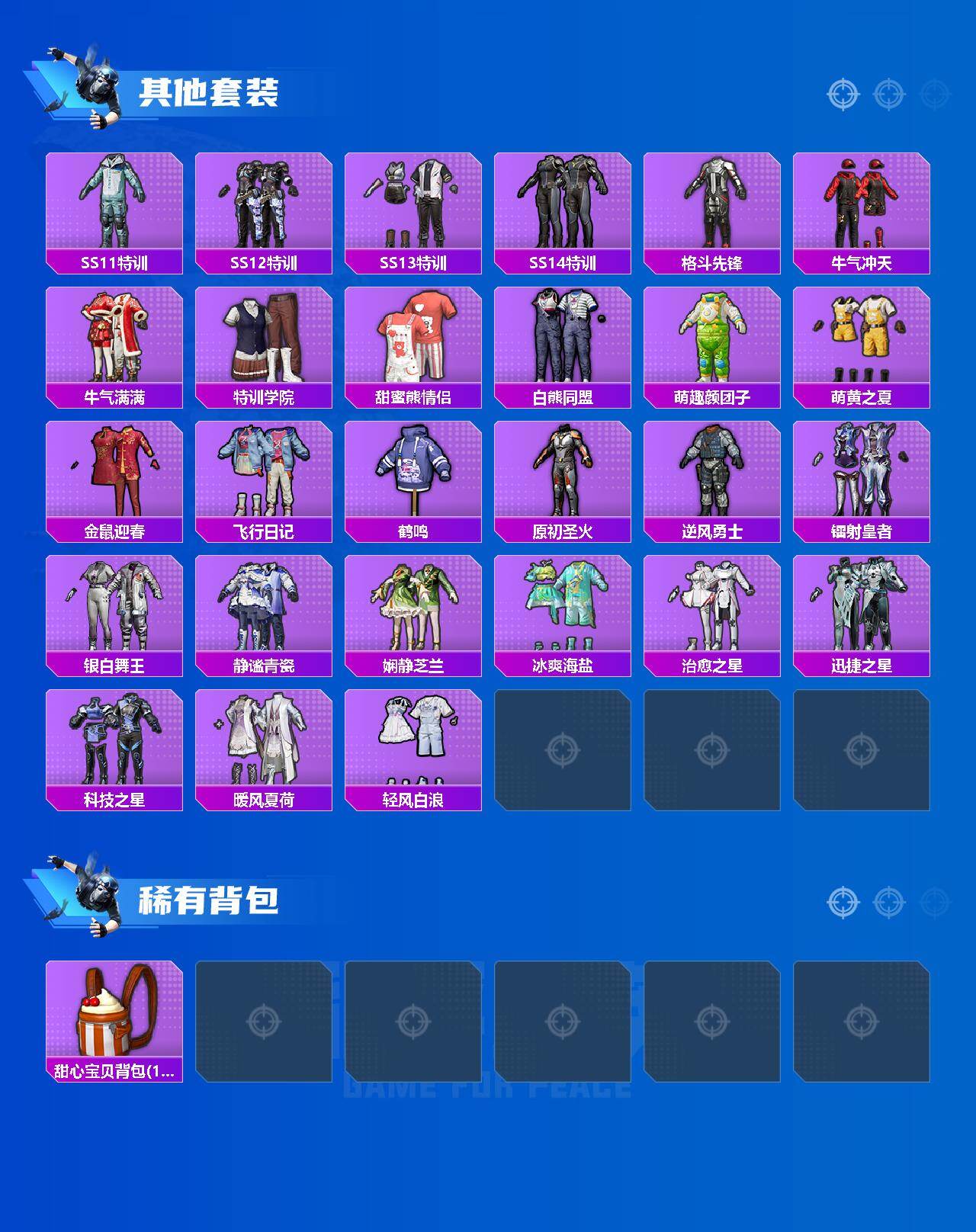This screenshot has width=976, height=1232.
Task: Expand the last empty slot in outfit grid
Action: (865, 751)
